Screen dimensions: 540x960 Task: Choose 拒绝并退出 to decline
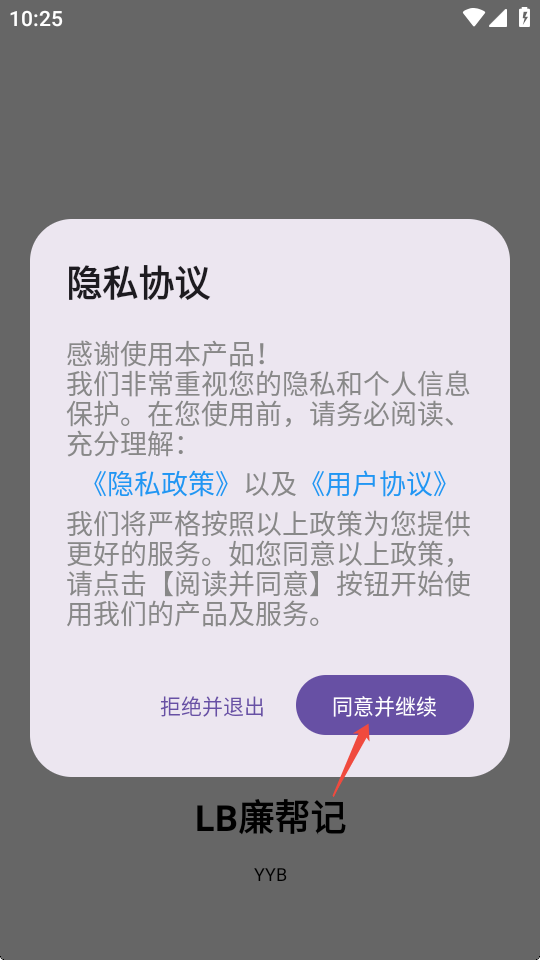(212, 706)
